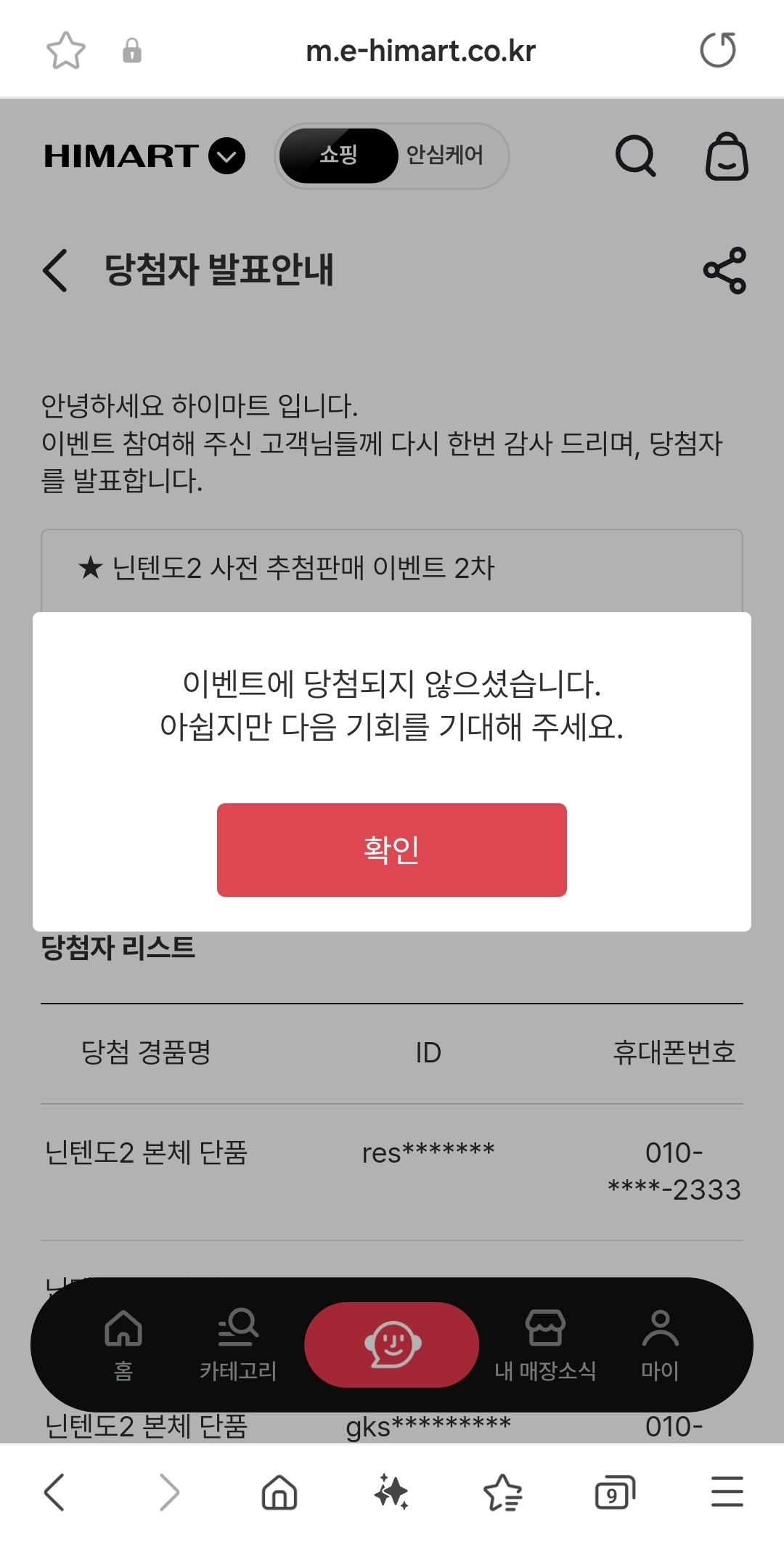This screenshot has width=784, height=1541.
Task: Open the browser tabs counter
Action: [614, 1494]
